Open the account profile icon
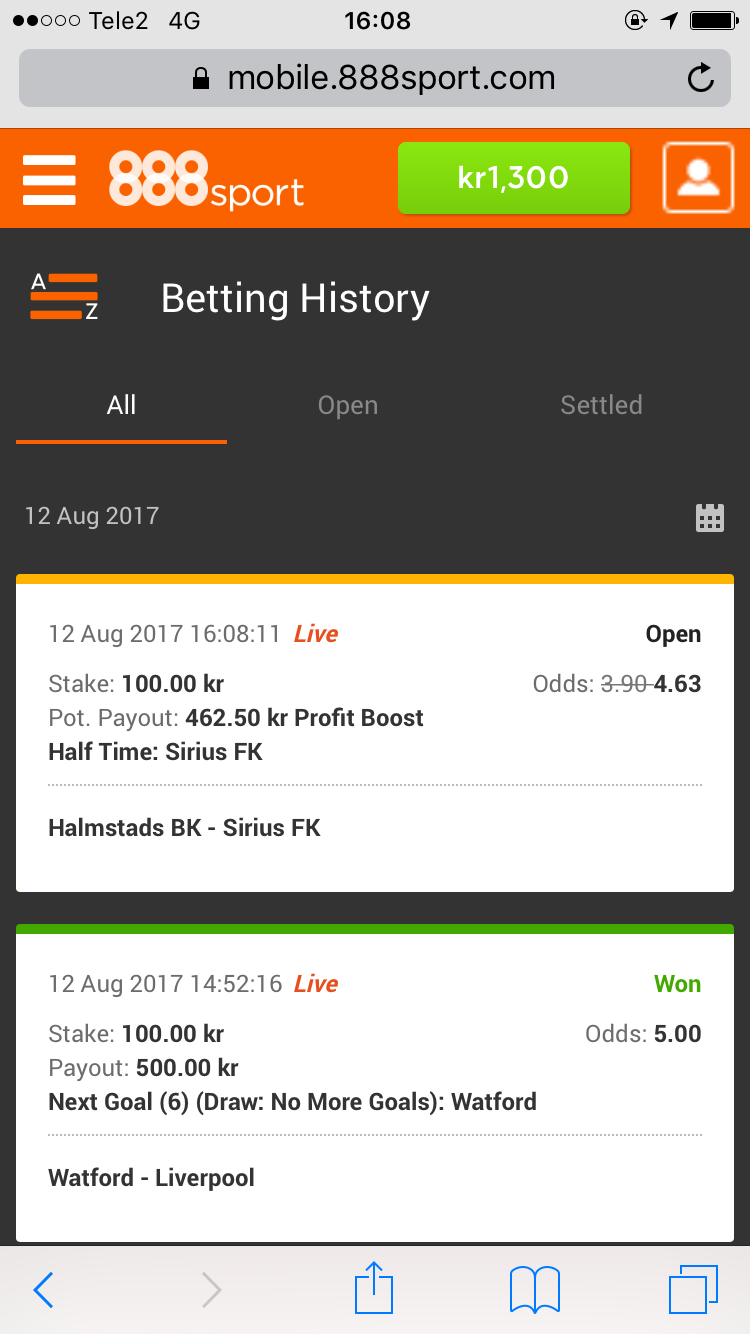 [698, 178]
